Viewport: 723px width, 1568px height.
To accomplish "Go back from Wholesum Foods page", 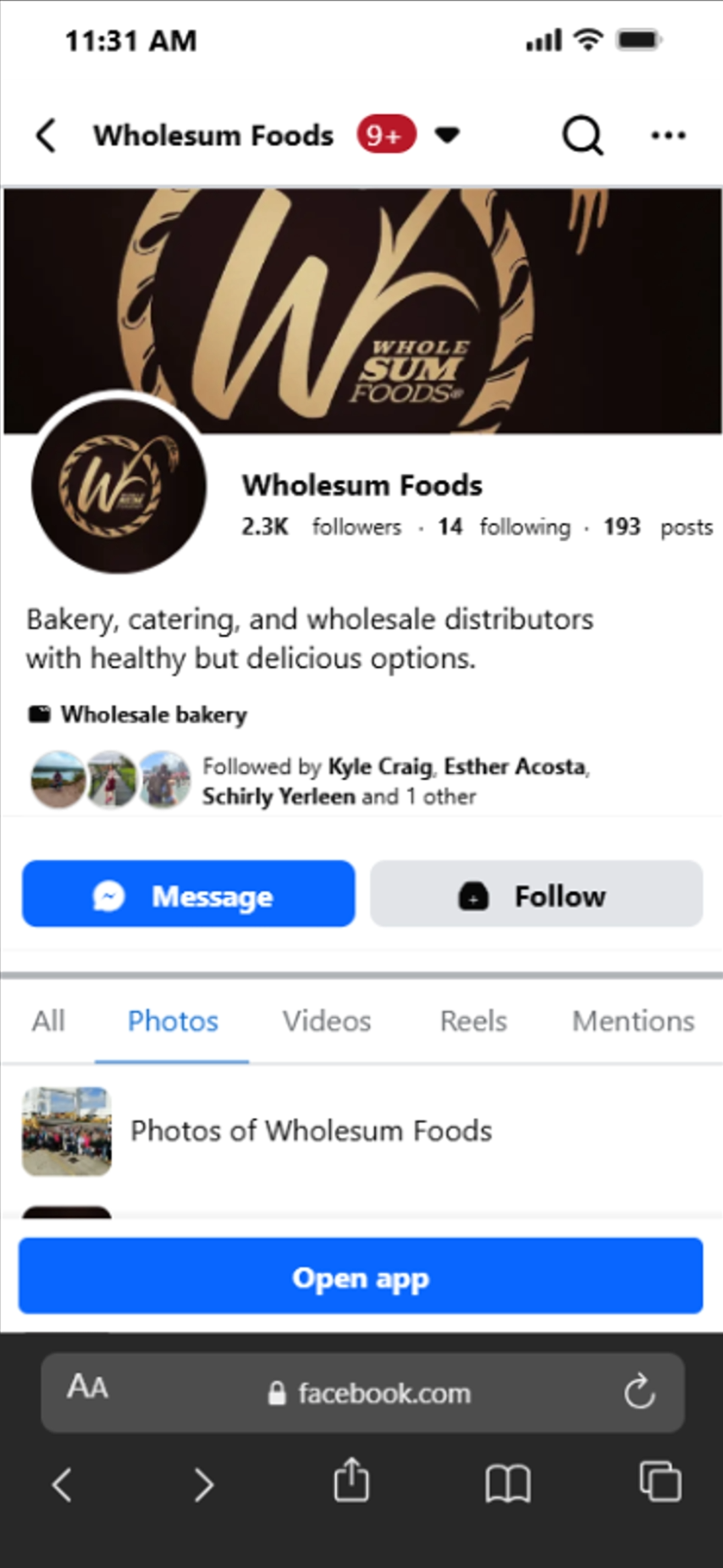I will (x=47, y=135).
